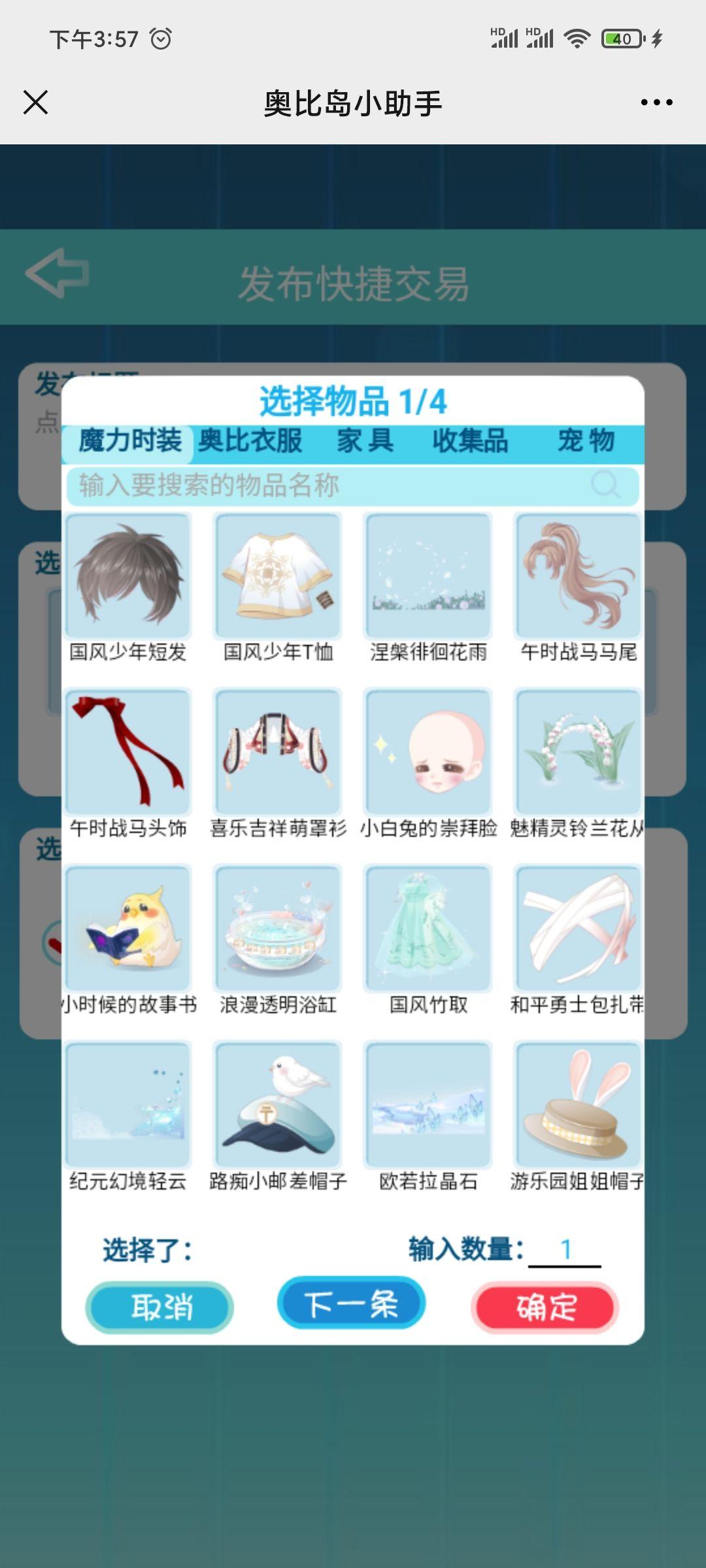This screenshot has height=1568, width=706.
Task: Select the 国风少年短发 item
Action: click(x=128, y=576)
